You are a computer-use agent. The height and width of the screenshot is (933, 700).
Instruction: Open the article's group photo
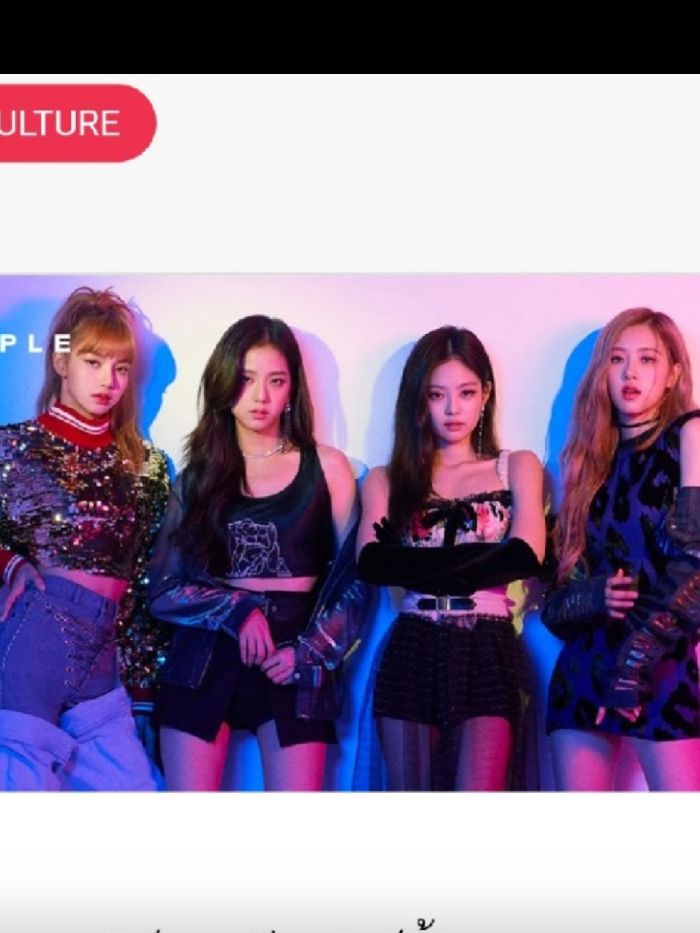pos(350,532)
